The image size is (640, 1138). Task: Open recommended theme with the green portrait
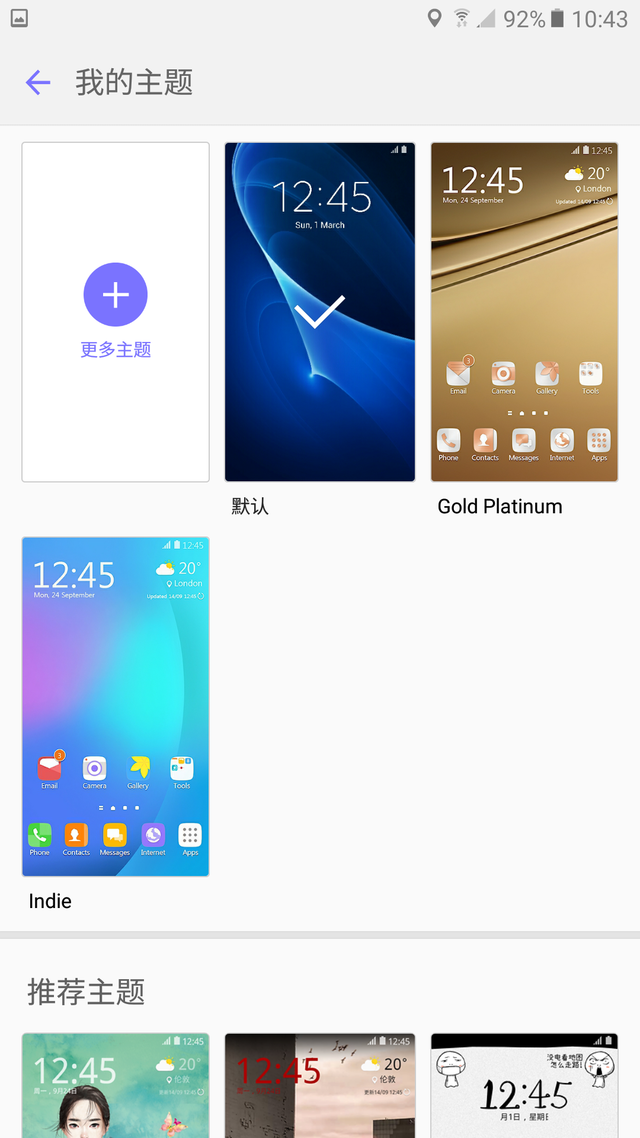pyautogui.click(x=115, y=1086)
